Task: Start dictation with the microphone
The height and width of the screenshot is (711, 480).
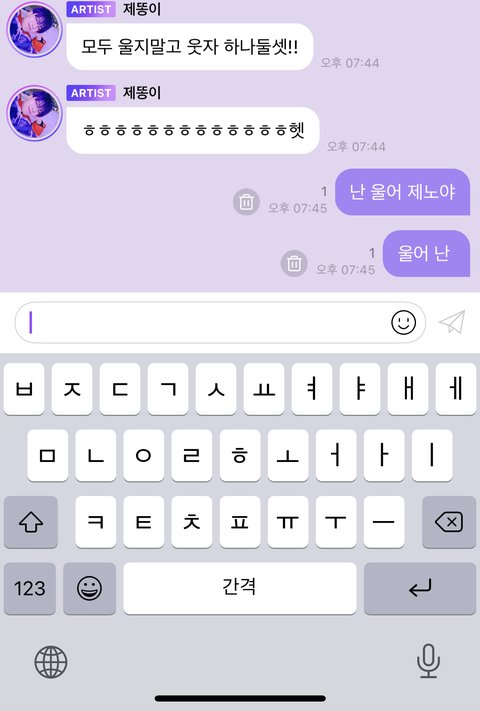Action: pos(428,661)
